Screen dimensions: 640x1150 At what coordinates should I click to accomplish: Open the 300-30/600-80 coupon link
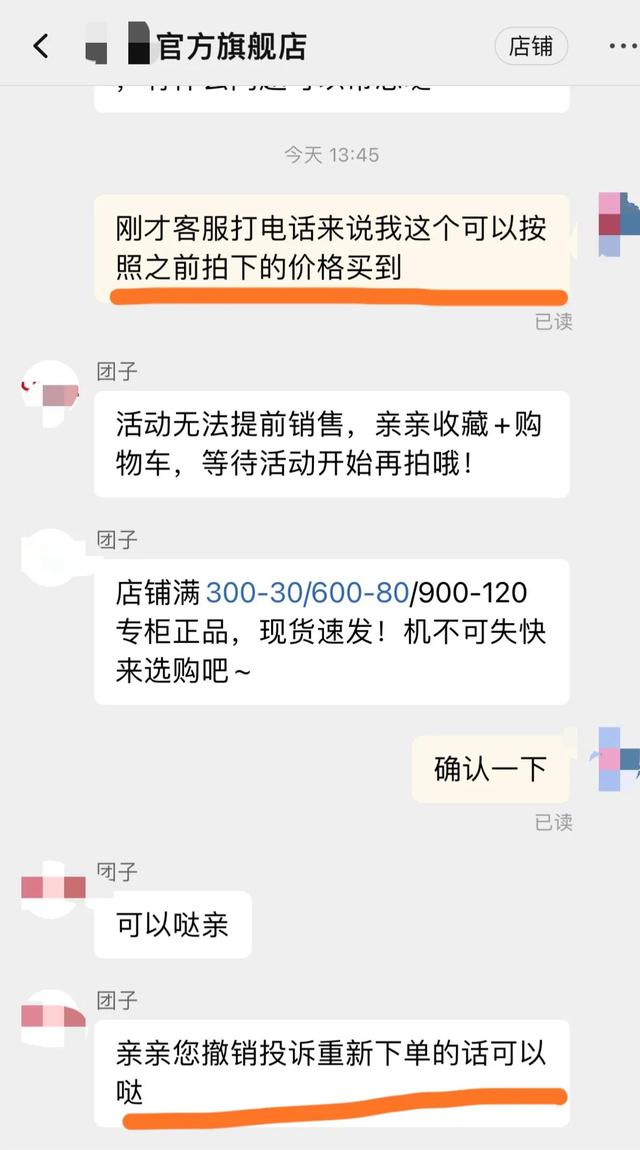pyautogui.click(x=307, y=593)
